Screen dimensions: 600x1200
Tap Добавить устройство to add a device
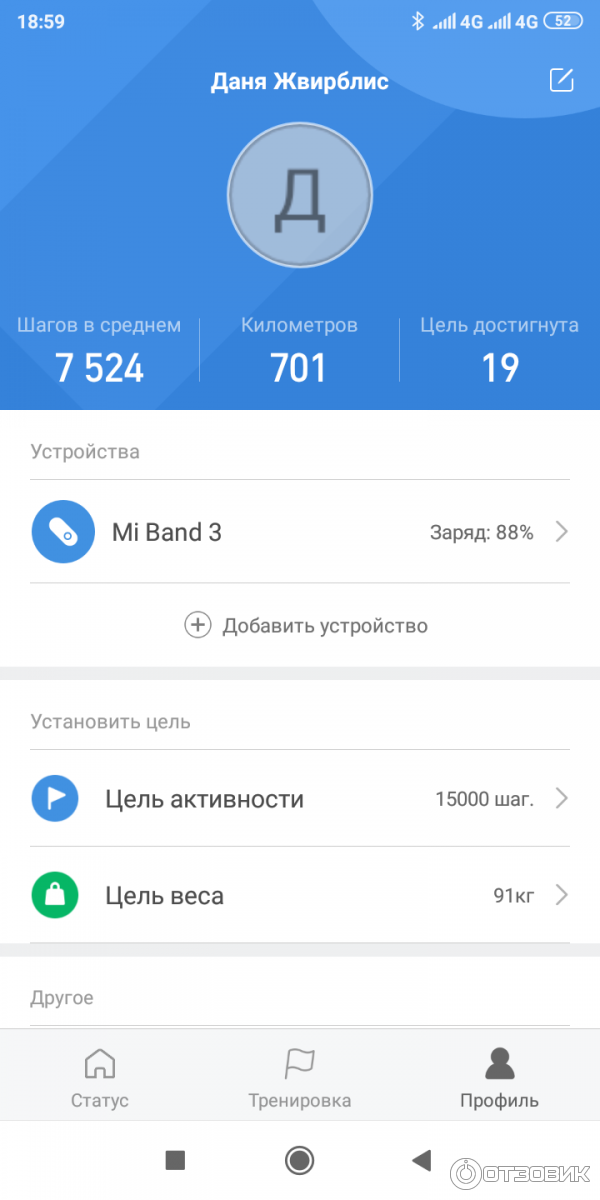(306, 626)
